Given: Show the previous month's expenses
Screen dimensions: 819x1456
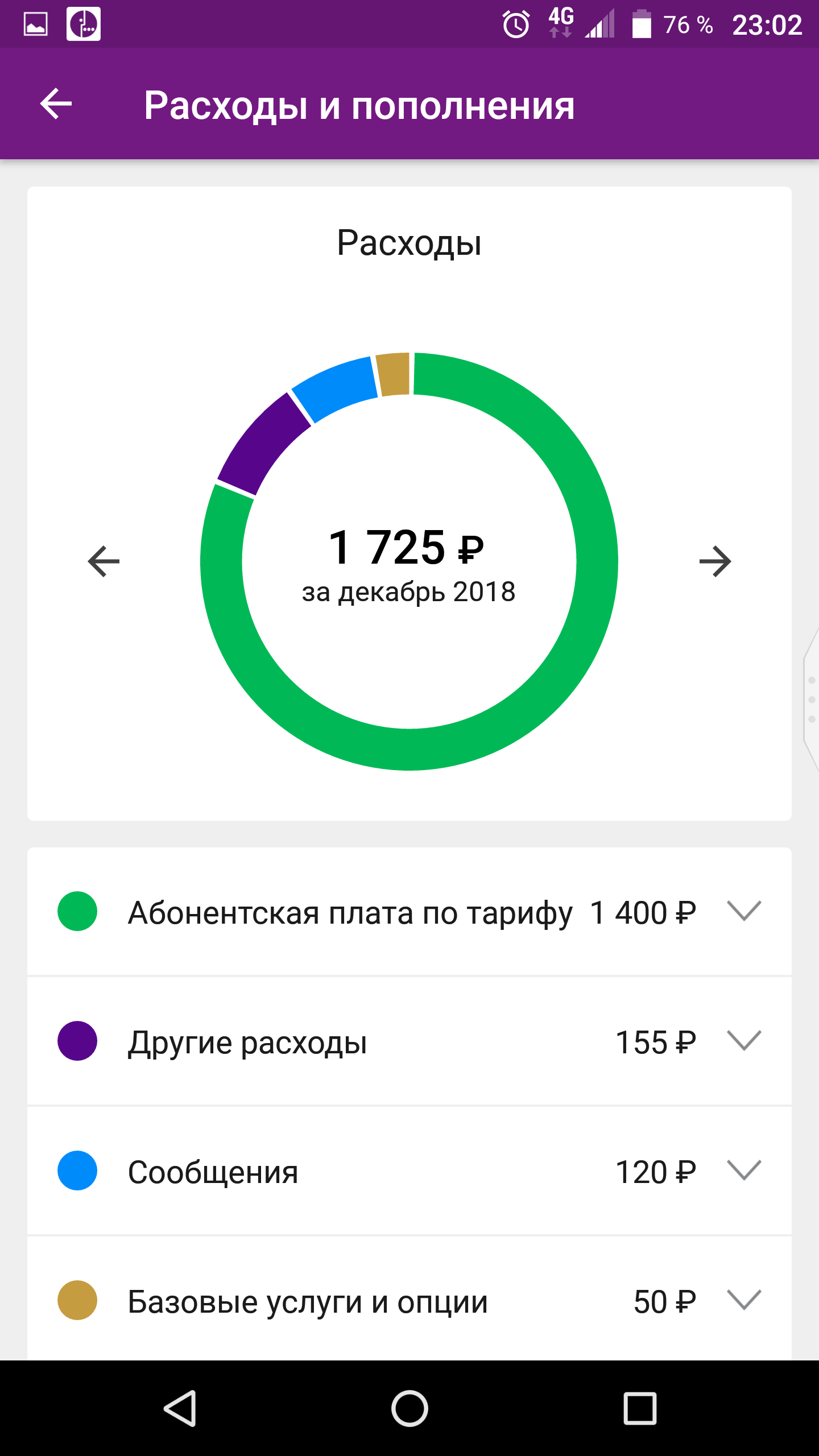Looking at the screenshot, I should click(x=104, y=561).
